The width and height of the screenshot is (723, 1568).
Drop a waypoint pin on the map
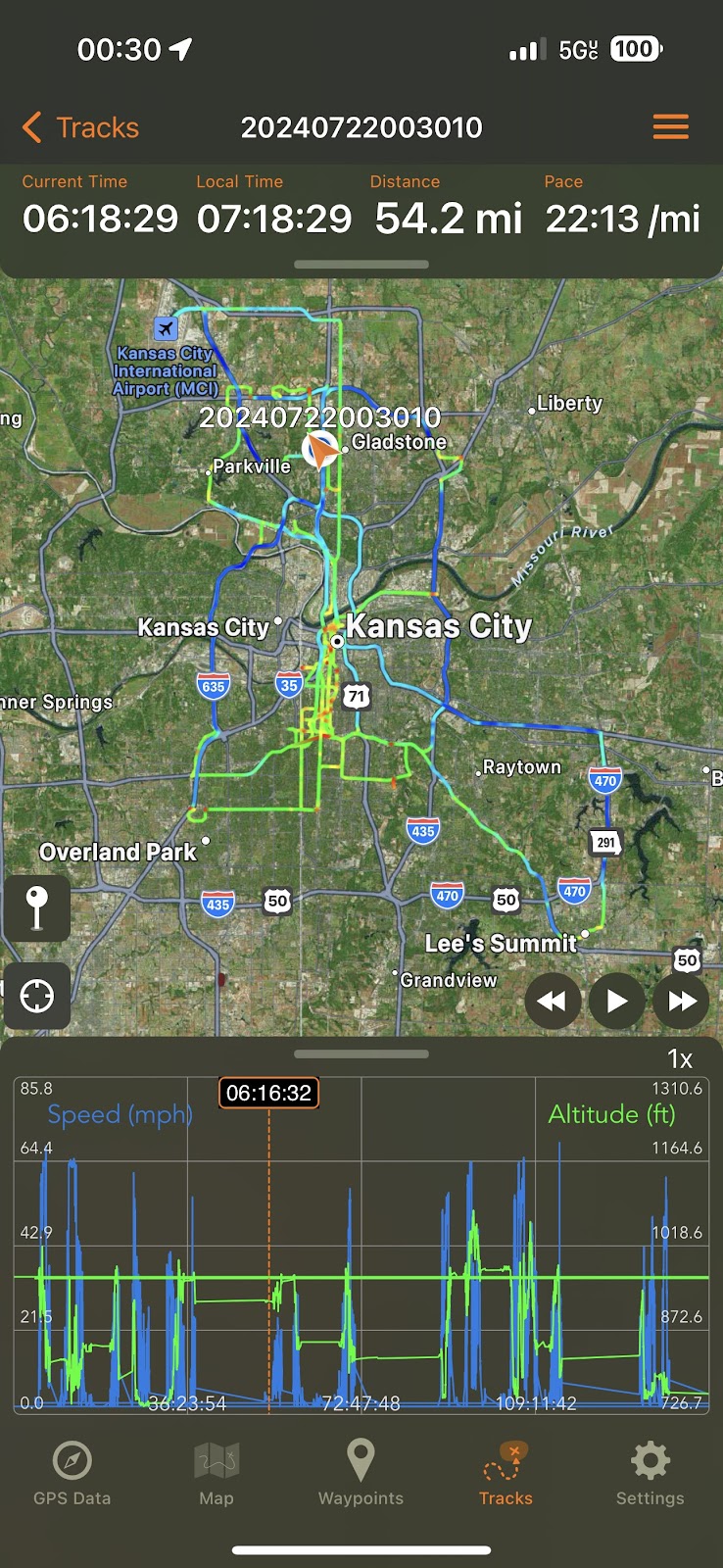[37, 908]
